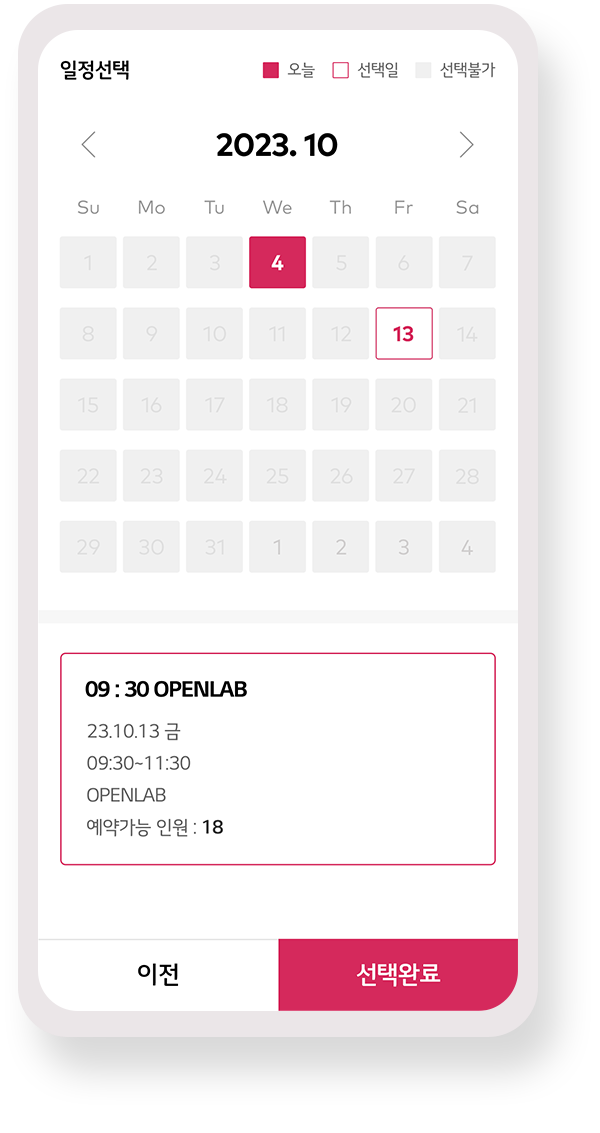Confirm with the 선택완료 button
600x1133 pixels.
(x=398, y=975)
